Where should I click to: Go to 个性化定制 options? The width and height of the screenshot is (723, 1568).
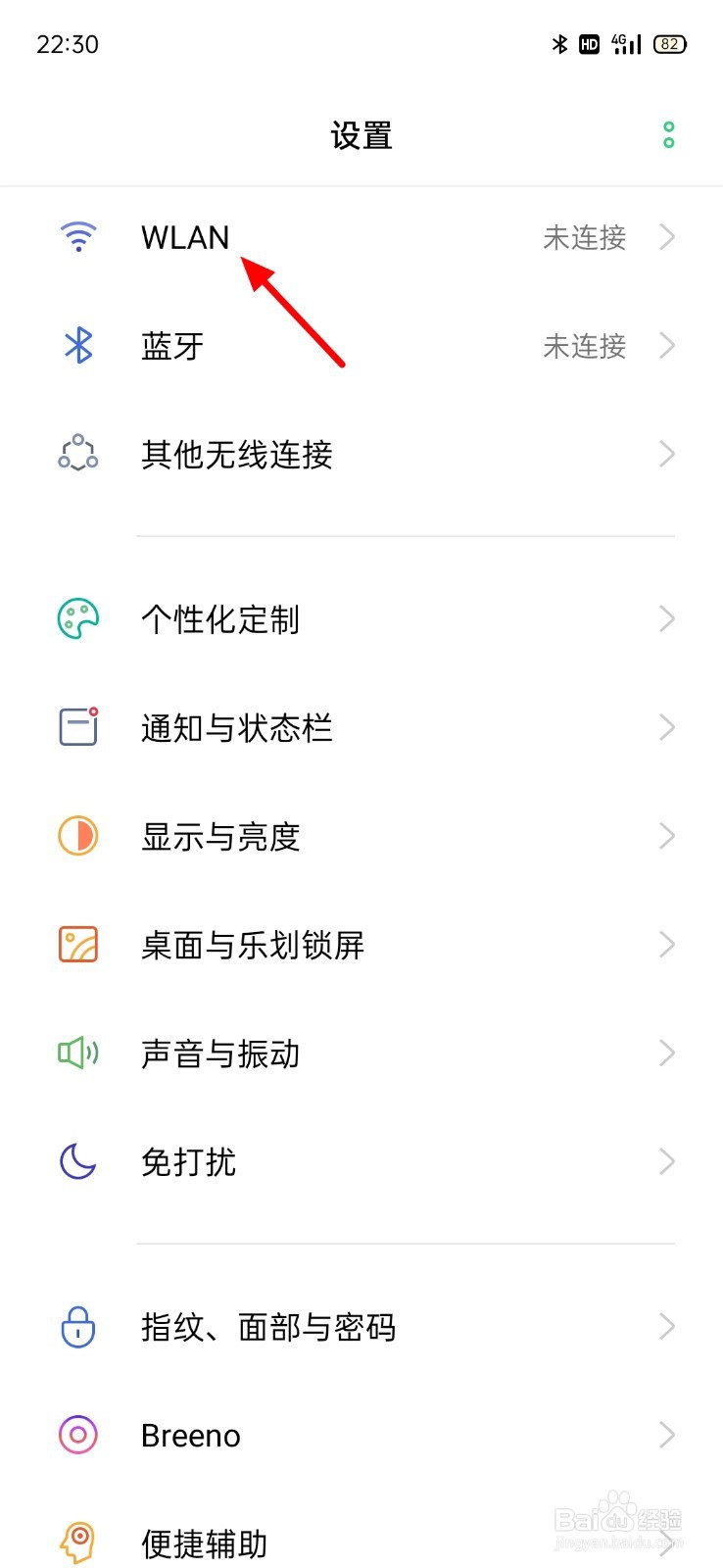[x=361, y=619]
